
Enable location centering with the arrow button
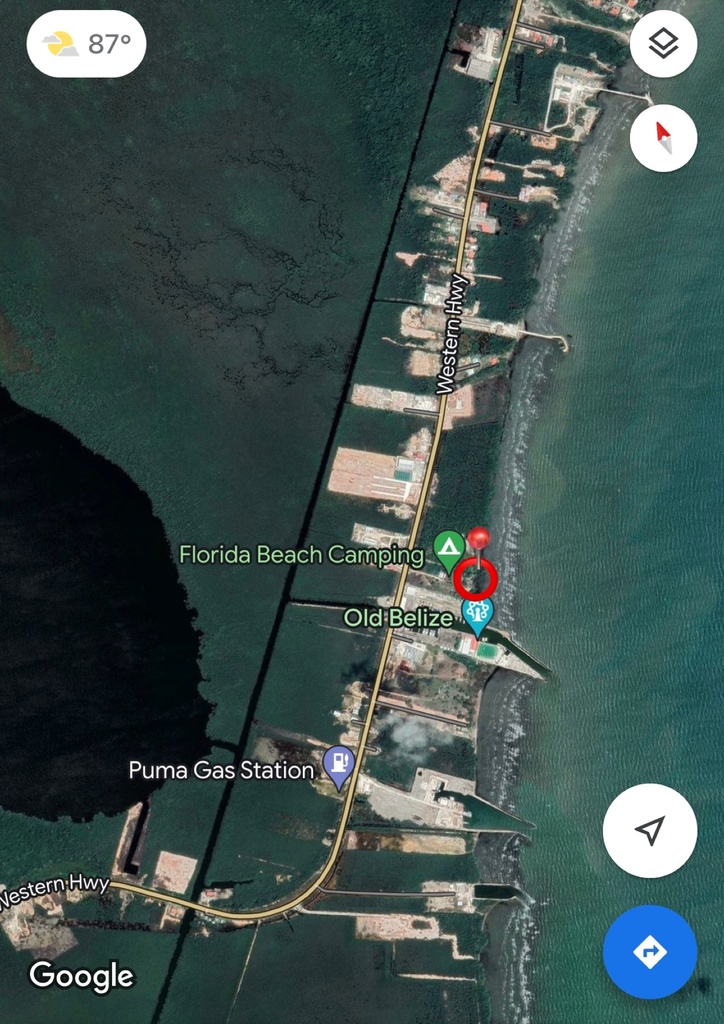pyautogui.click(x=649, y=830)
